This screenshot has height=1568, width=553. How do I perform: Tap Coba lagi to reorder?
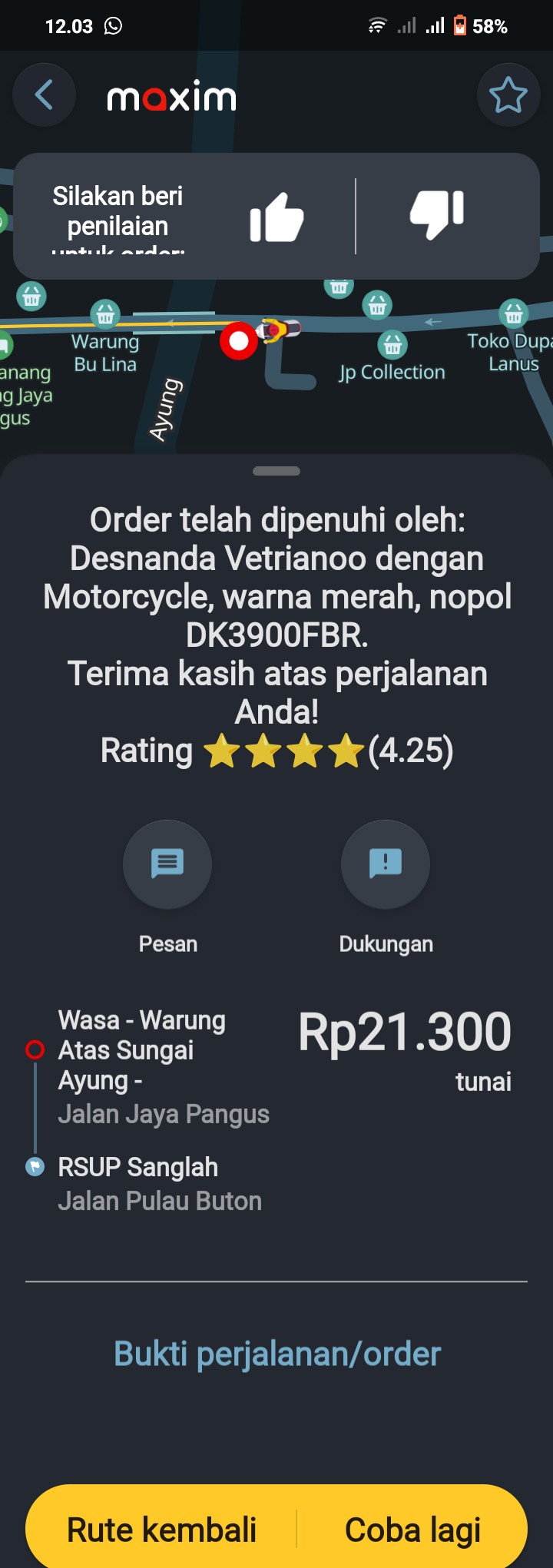coord(412,1529)
